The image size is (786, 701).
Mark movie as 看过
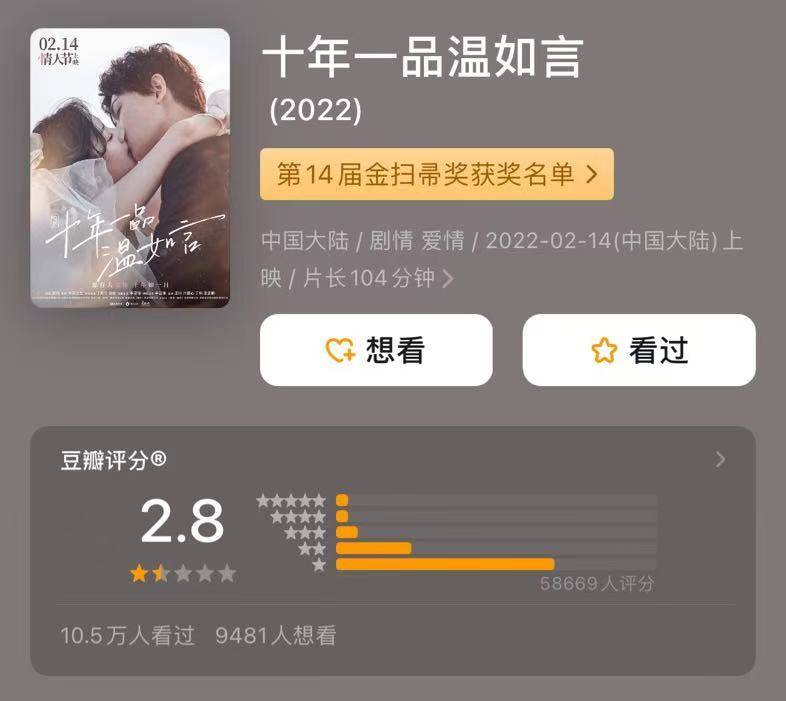pos(639,350)
